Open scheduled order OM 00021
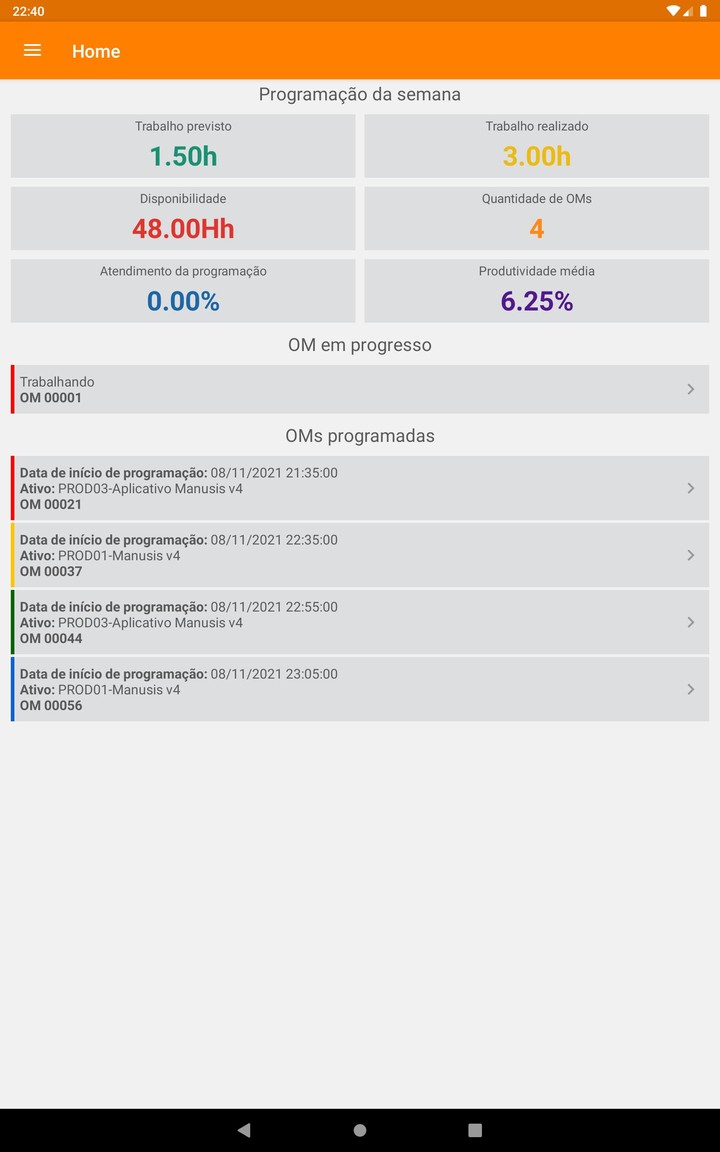The image size is (720, 1152). pyautogui.click(x=360, y=488)
